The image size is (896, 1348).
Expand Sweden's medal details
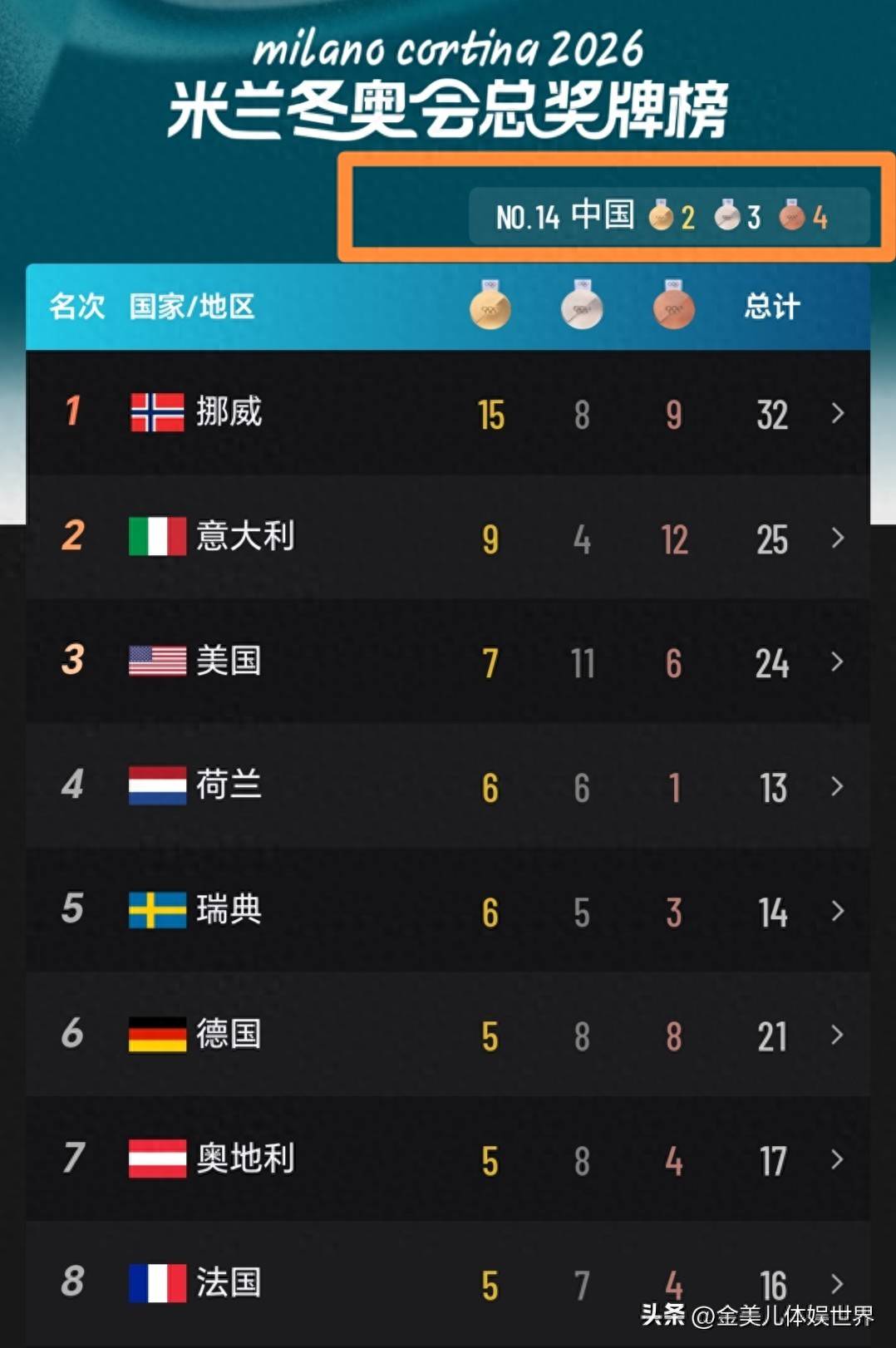pos(837,911)
